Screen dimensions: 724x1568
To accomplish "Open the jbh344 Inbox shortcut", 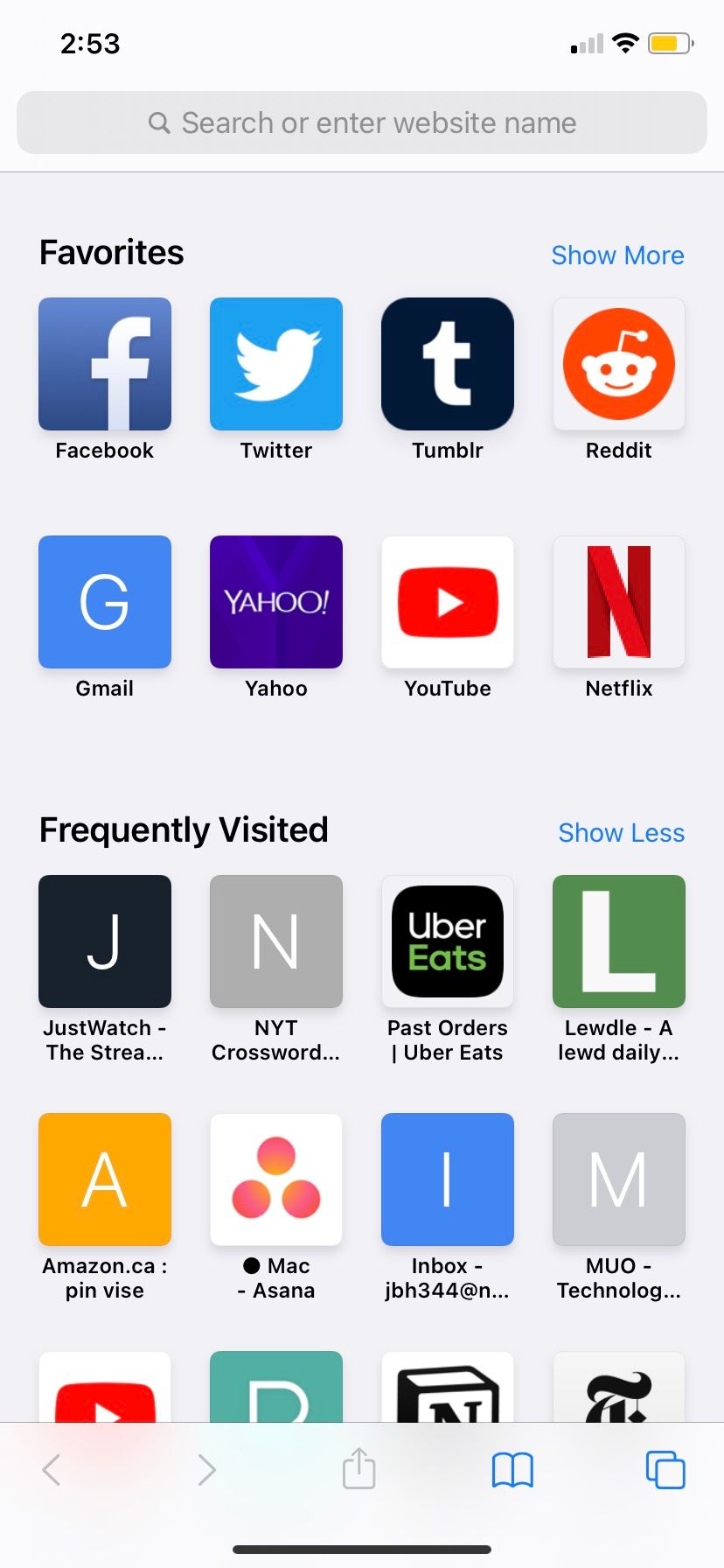I will 447,1179.
